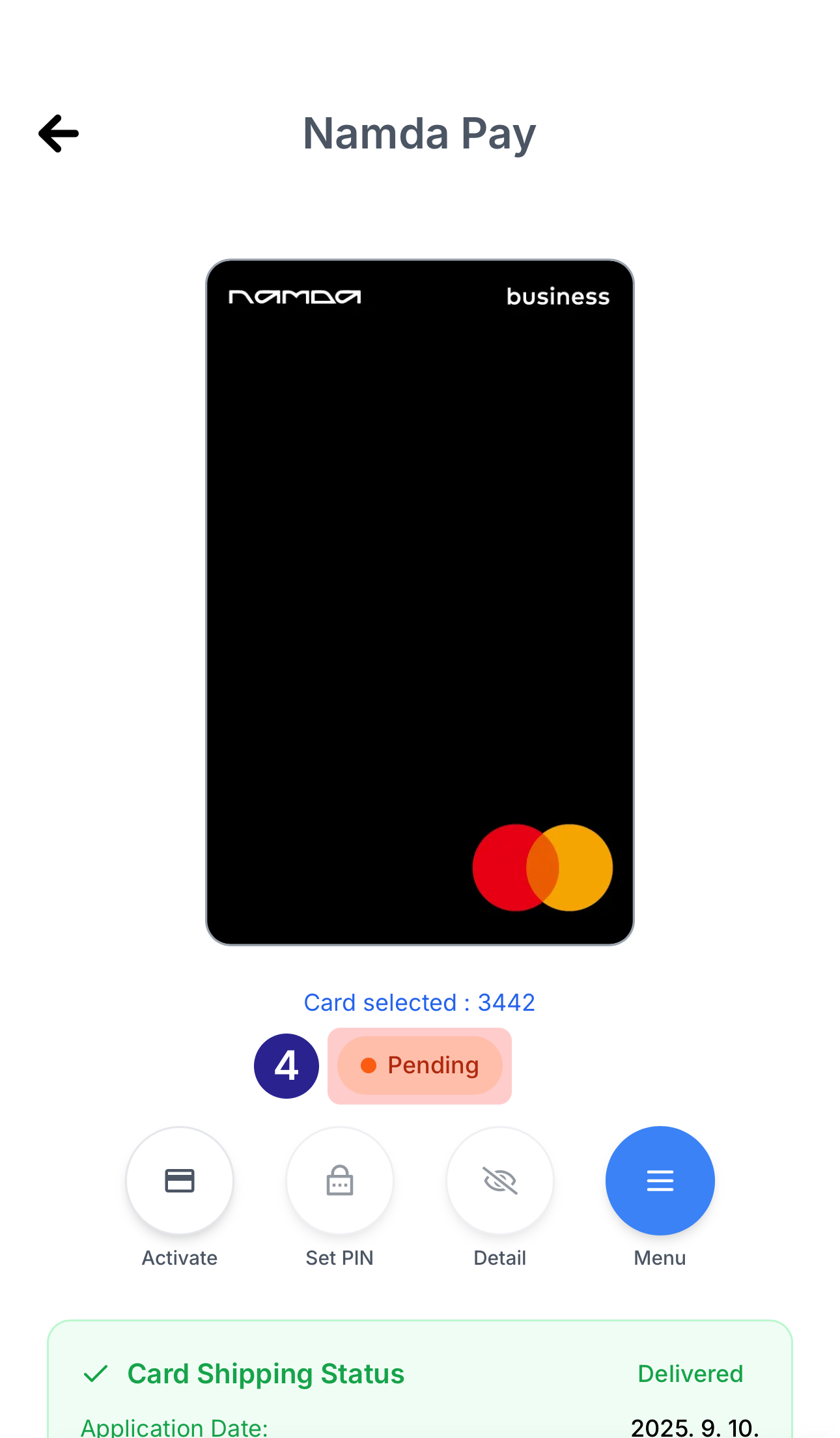Tap the Namda business card image
The height and width of the screenshot is (1438, 840).
point(420,602)
